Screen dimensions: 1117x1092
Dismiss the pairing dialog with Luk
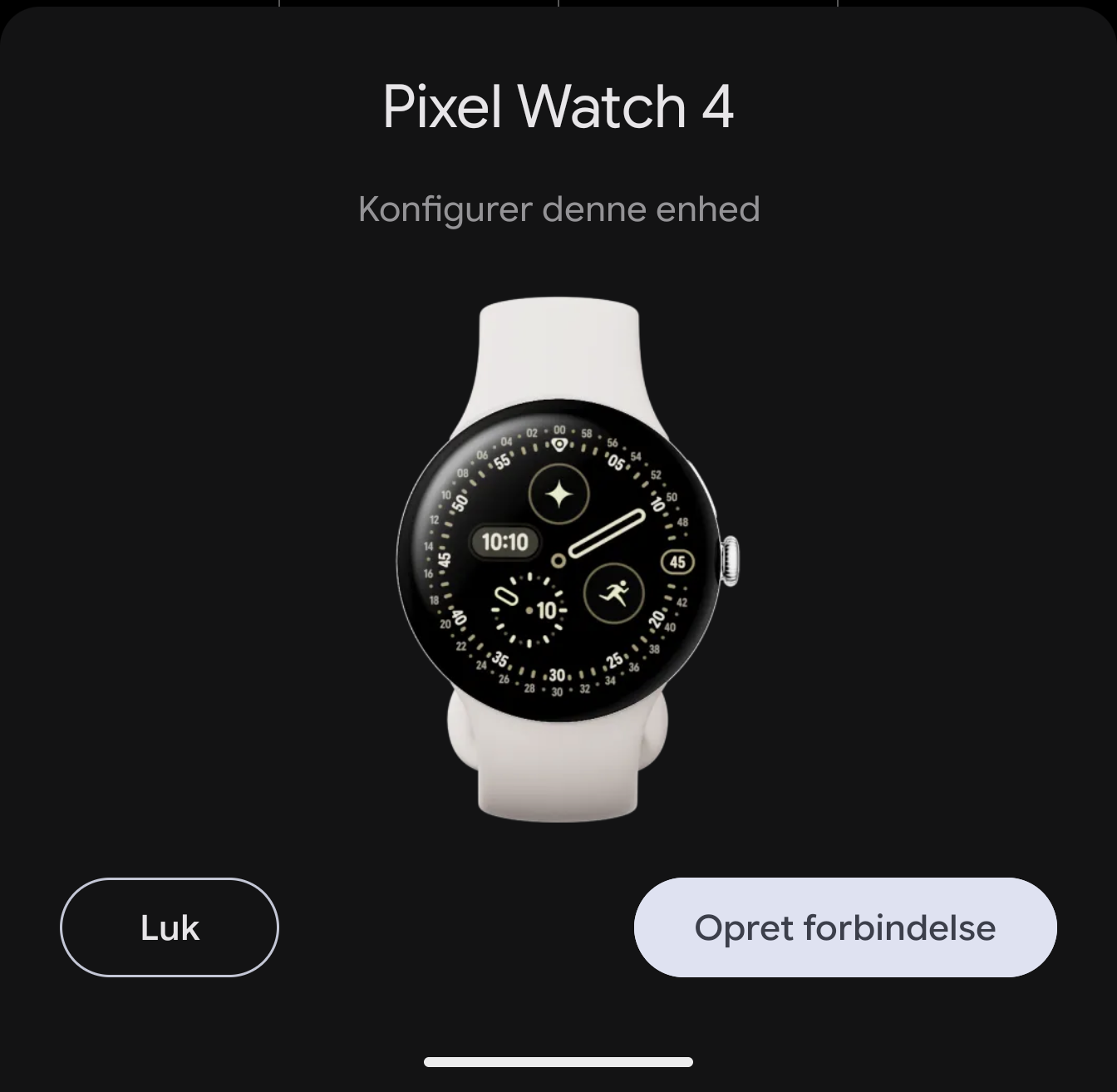point(170,927)
